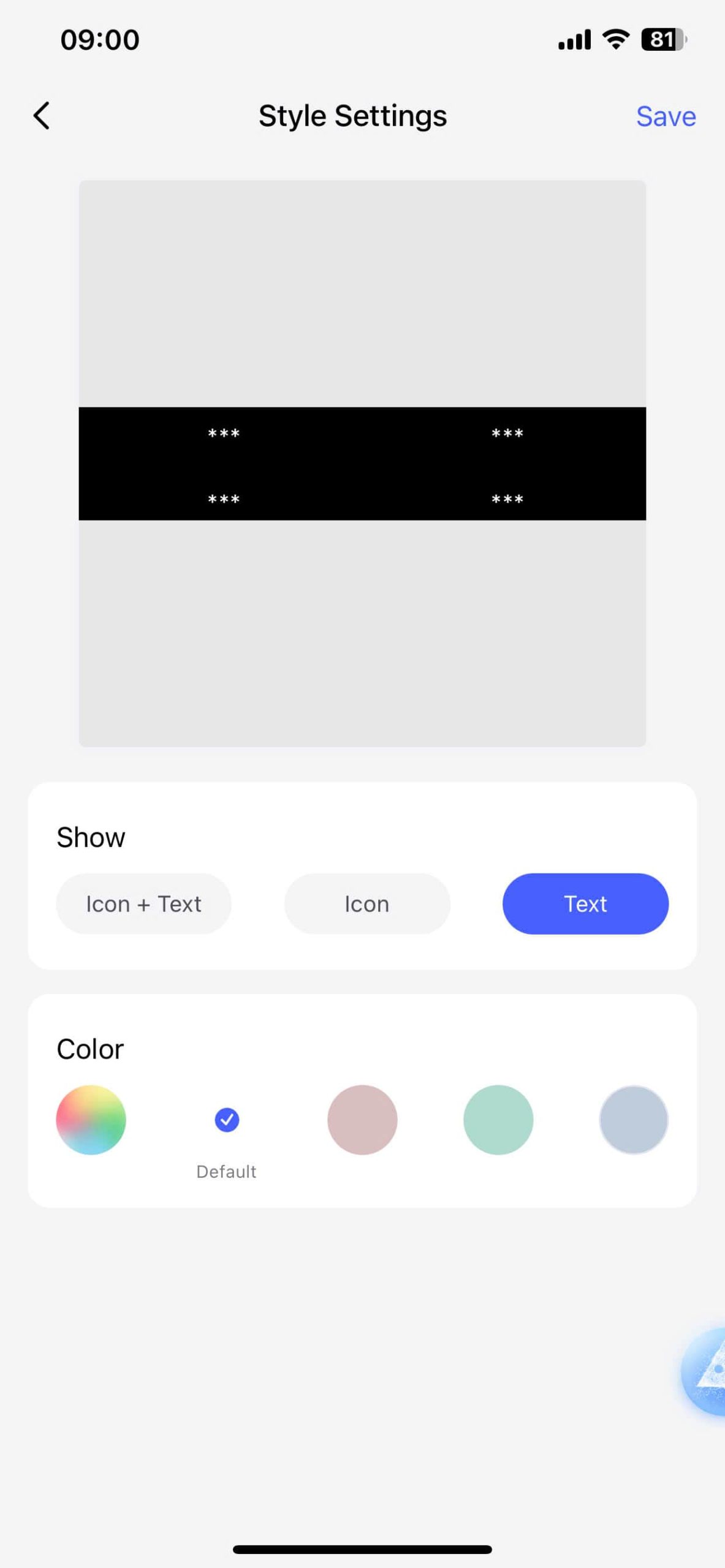Pick the mint green color swatch

pyautogui.click(x=498, y=1120)
